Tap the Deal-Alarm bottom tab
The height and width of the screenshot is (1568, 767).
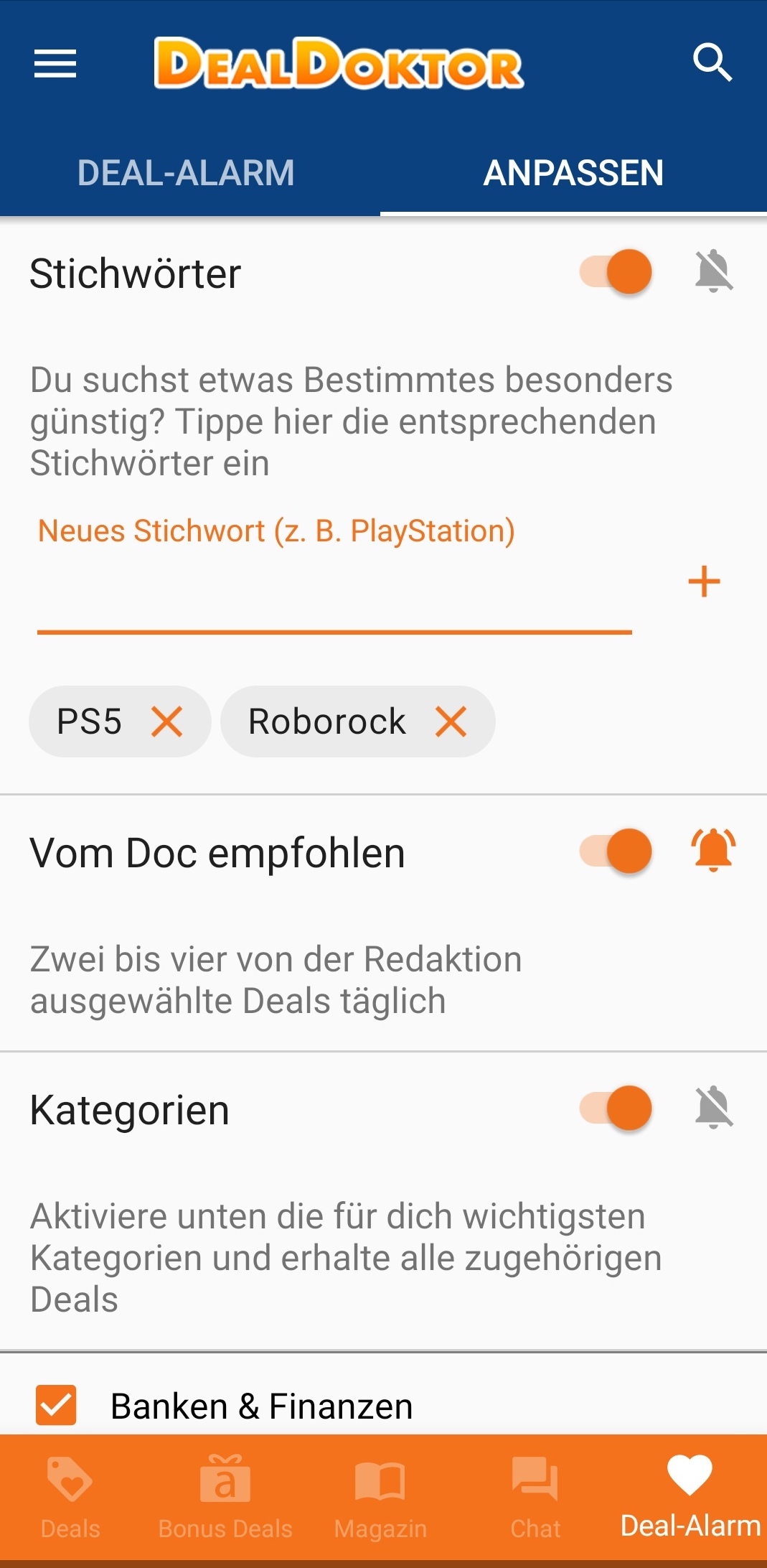[690, 1497]
